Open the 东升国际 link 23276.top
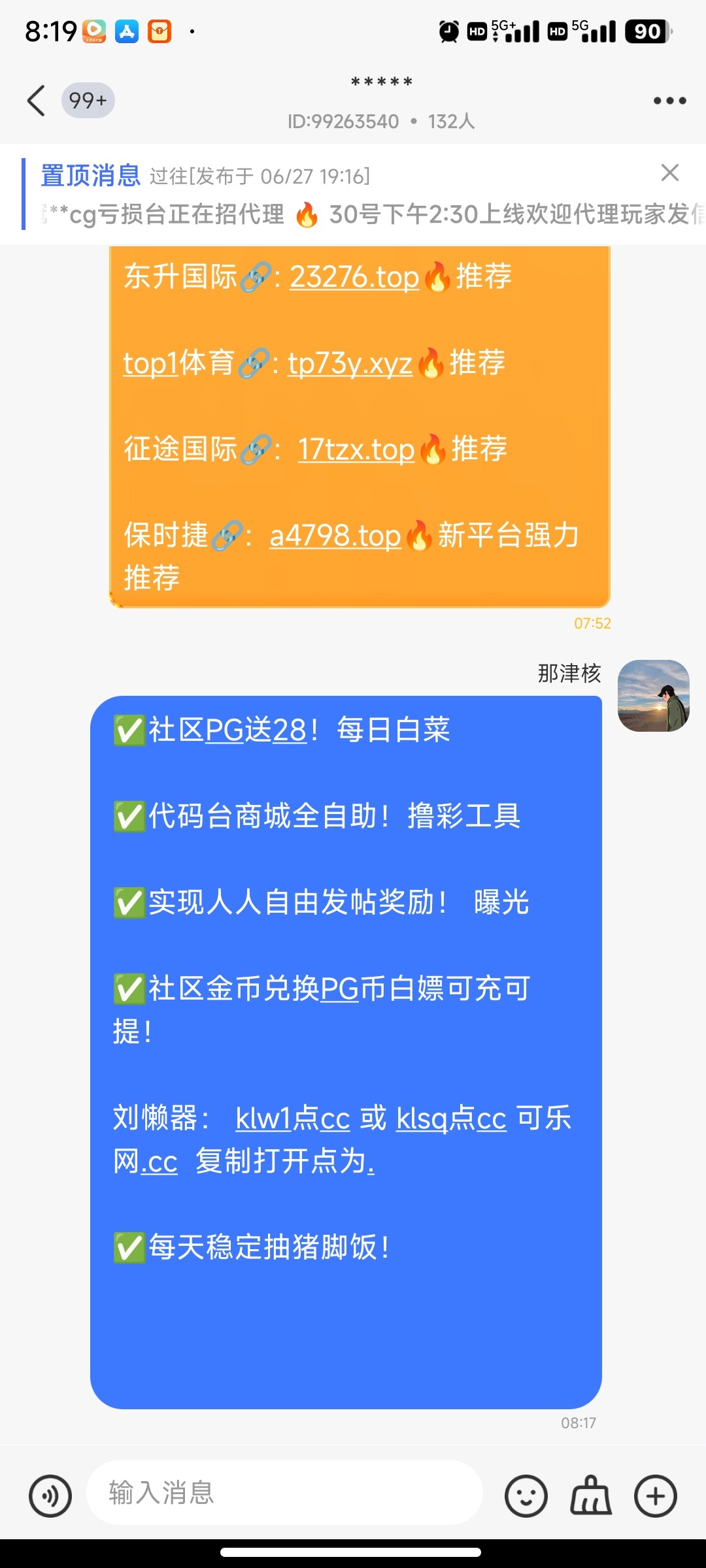 (354, 276)
